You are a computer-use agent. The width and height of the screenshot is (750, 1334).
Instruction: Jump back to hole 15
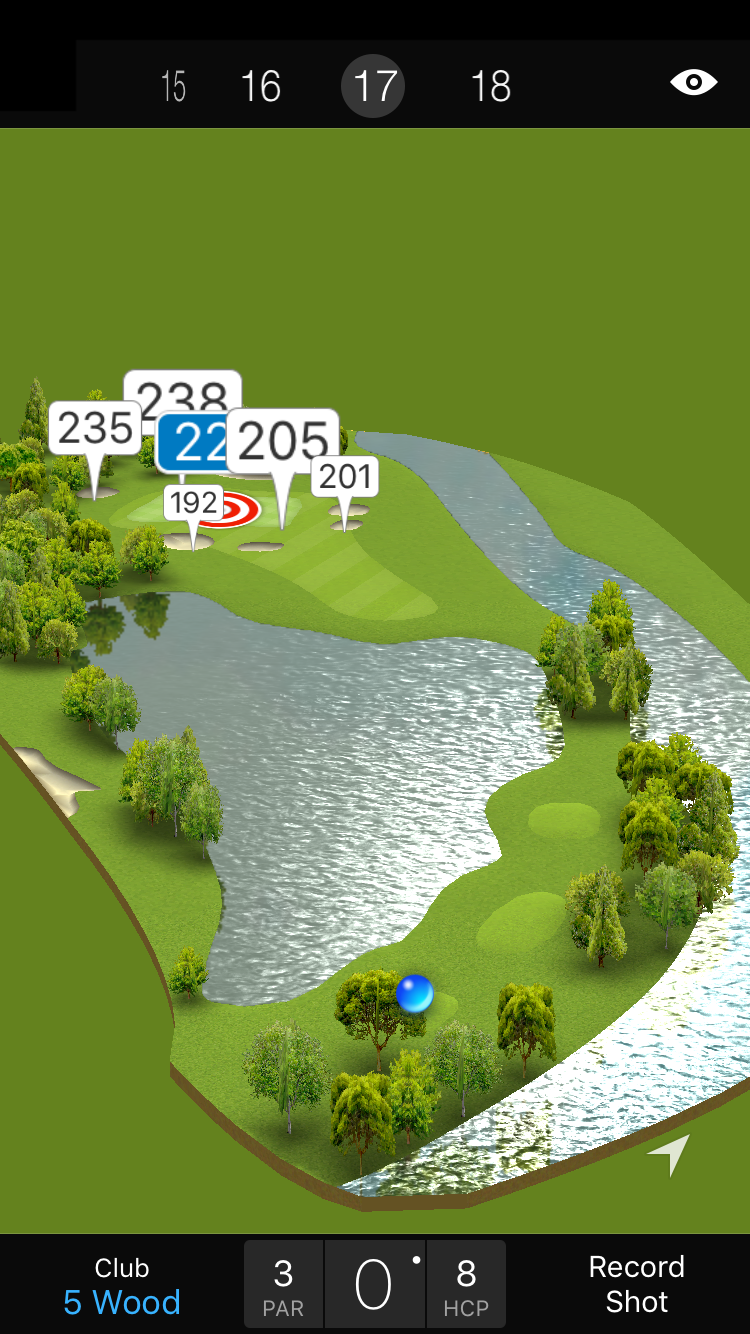coord(173,87)
